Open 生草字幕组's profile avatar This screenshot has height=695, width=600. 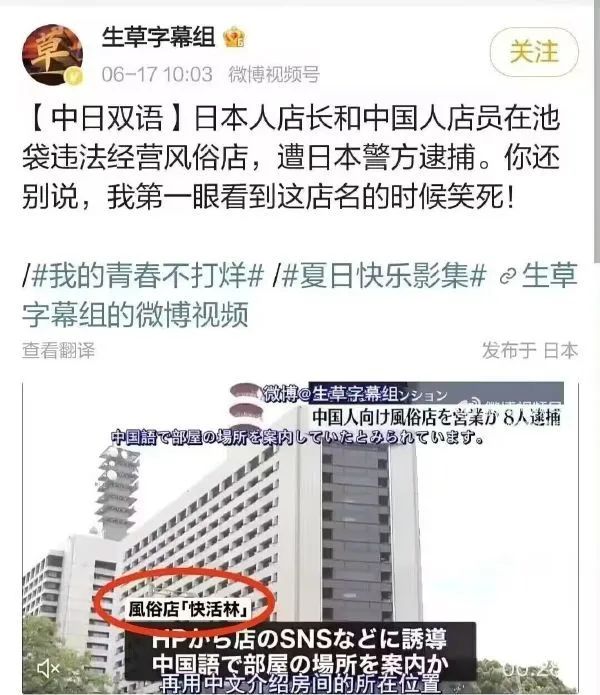tap(52, 55)
